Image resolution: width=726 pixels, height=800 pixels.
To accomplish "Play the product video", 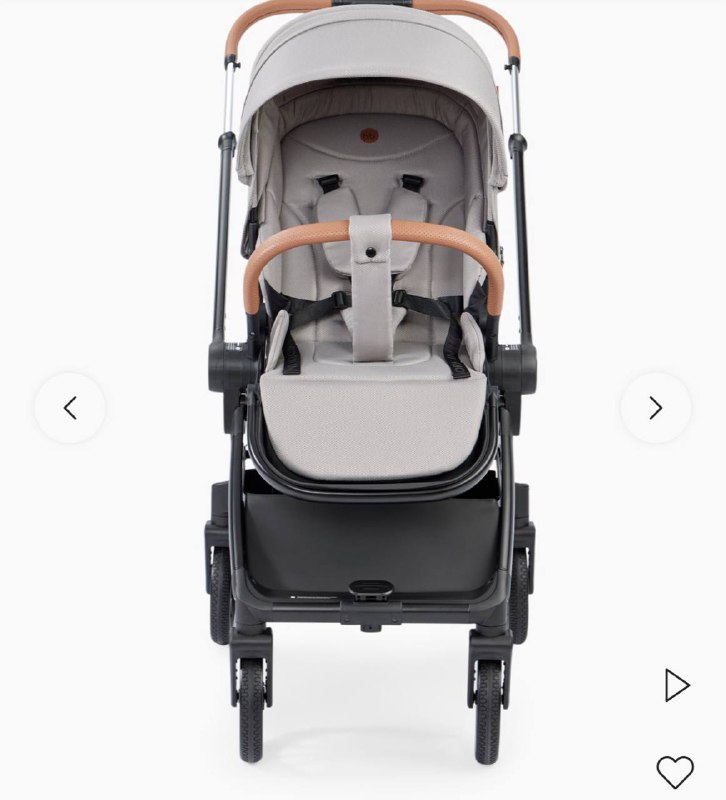I will [x=677, y=685].
